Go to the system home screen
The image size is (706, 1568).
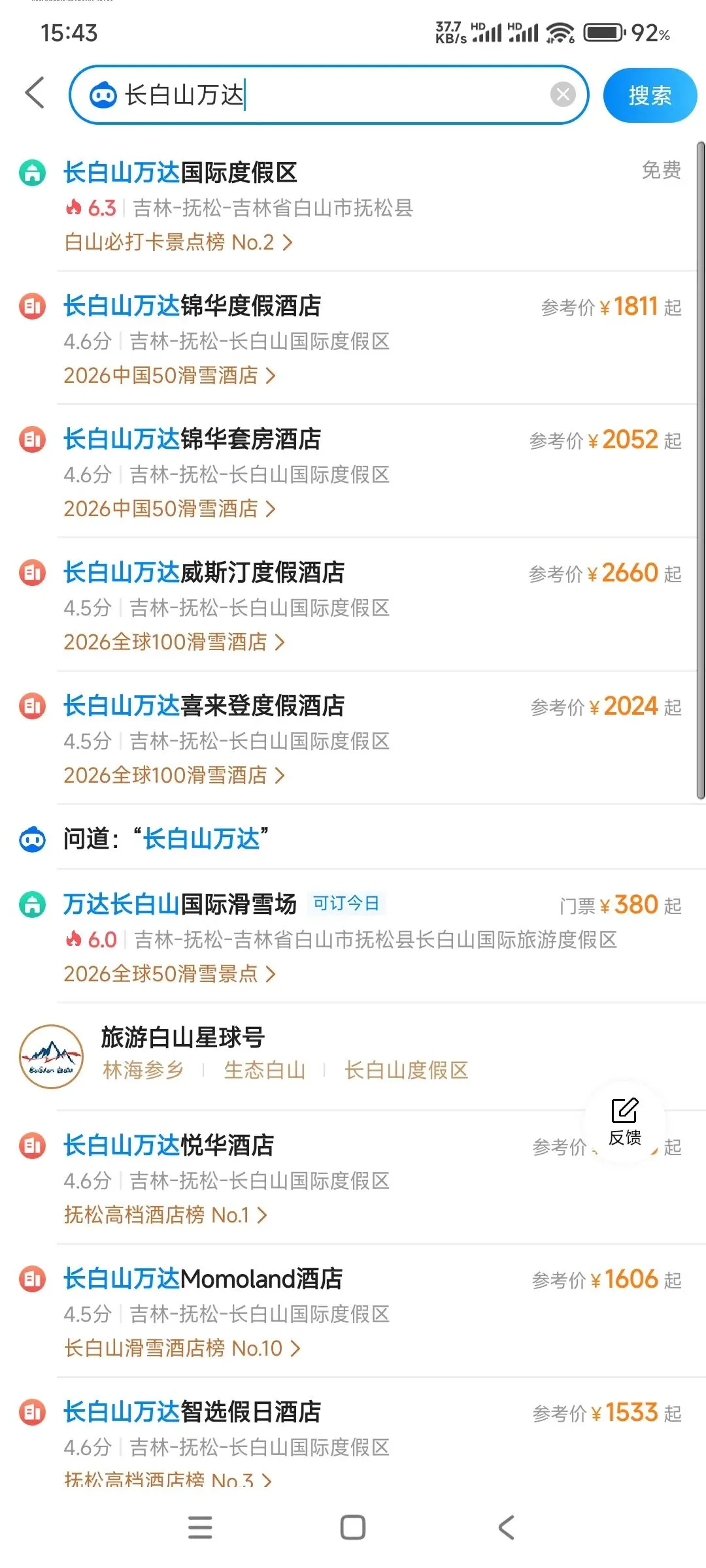coord(353,1527)
